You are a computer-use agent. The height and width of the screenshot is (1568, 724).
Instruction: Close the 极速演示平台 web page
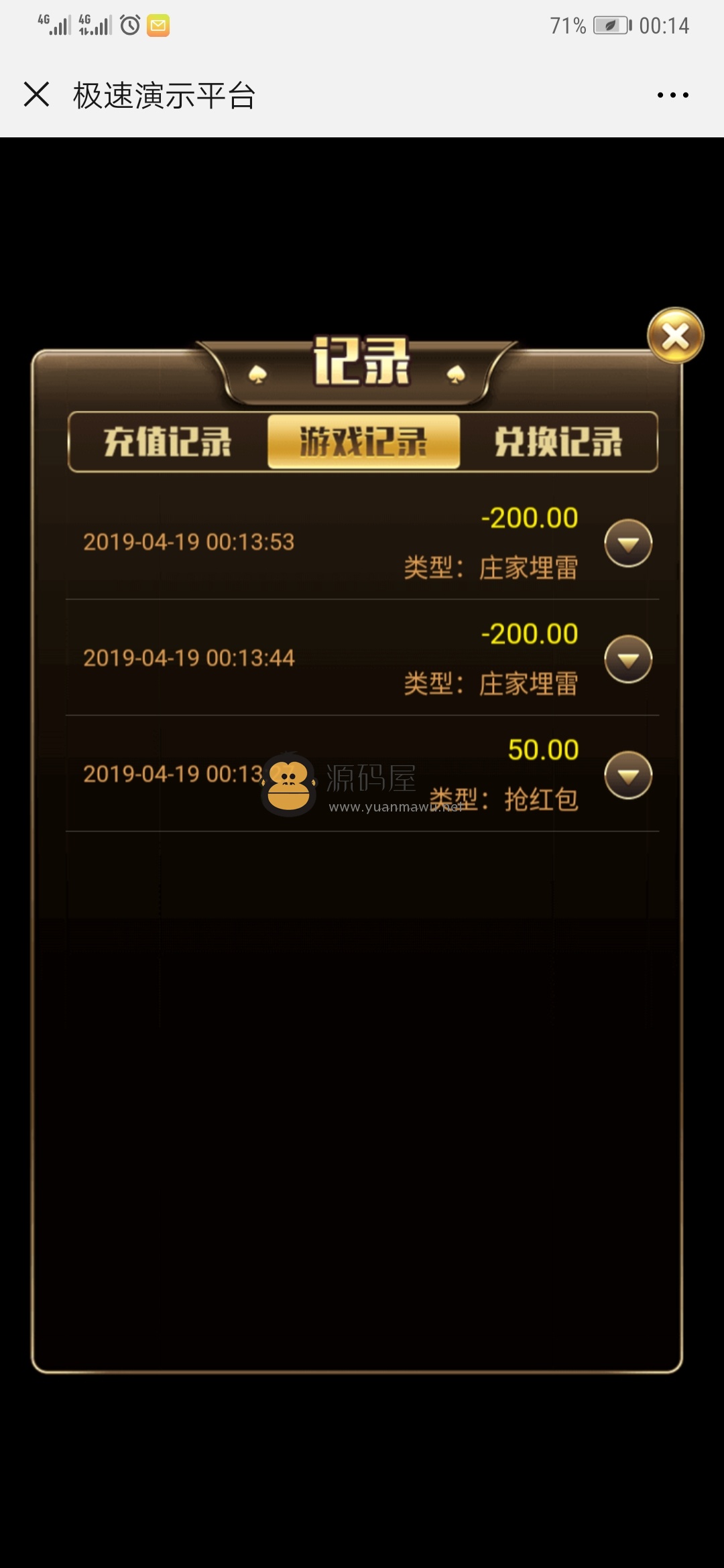coord(36,94)
